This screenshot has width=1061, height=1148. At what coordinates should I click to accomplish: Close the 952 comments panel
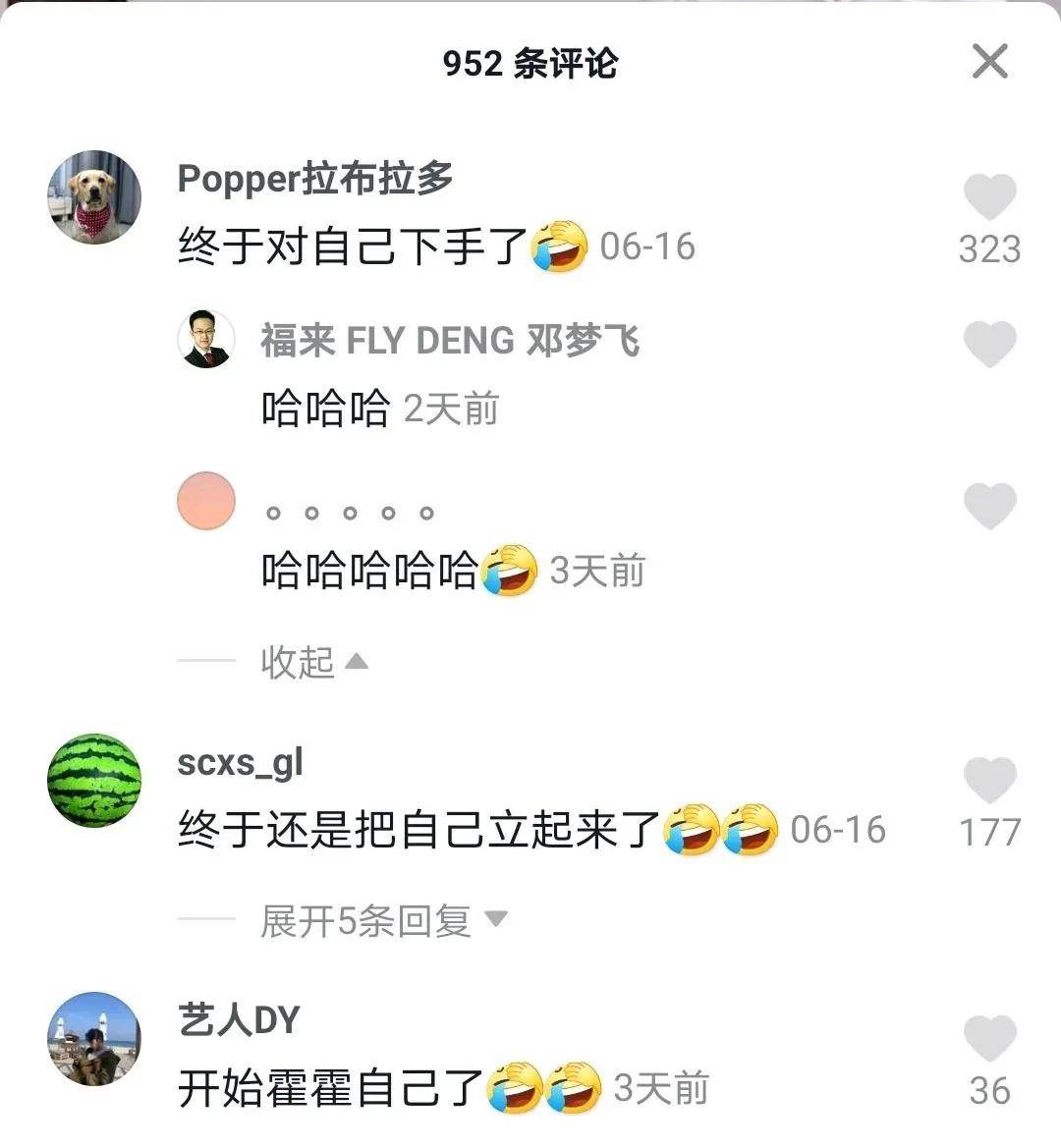point(989,62)
